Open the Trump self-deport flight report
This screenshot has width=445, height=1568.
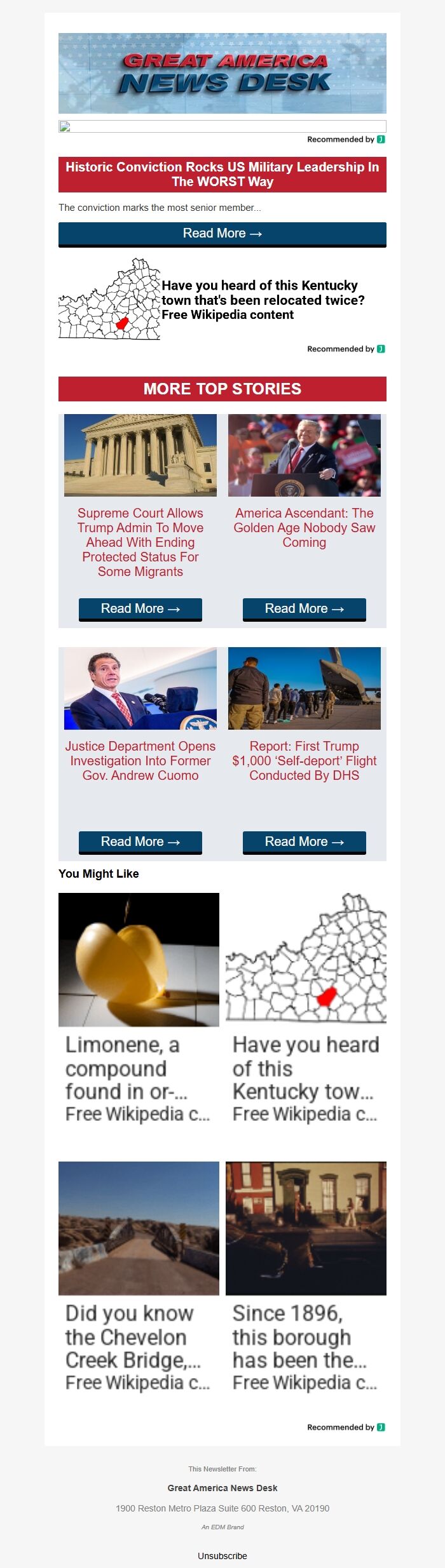tap(304, 760)
